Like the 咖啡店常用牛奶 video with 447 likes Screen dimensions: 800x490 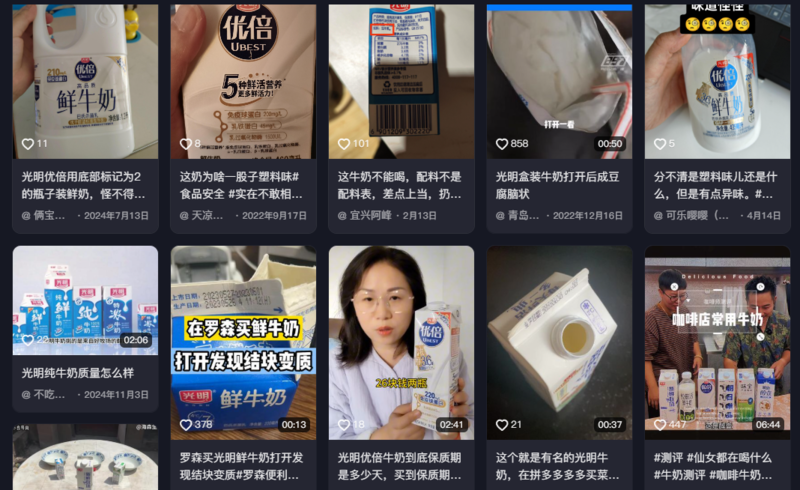661,425
